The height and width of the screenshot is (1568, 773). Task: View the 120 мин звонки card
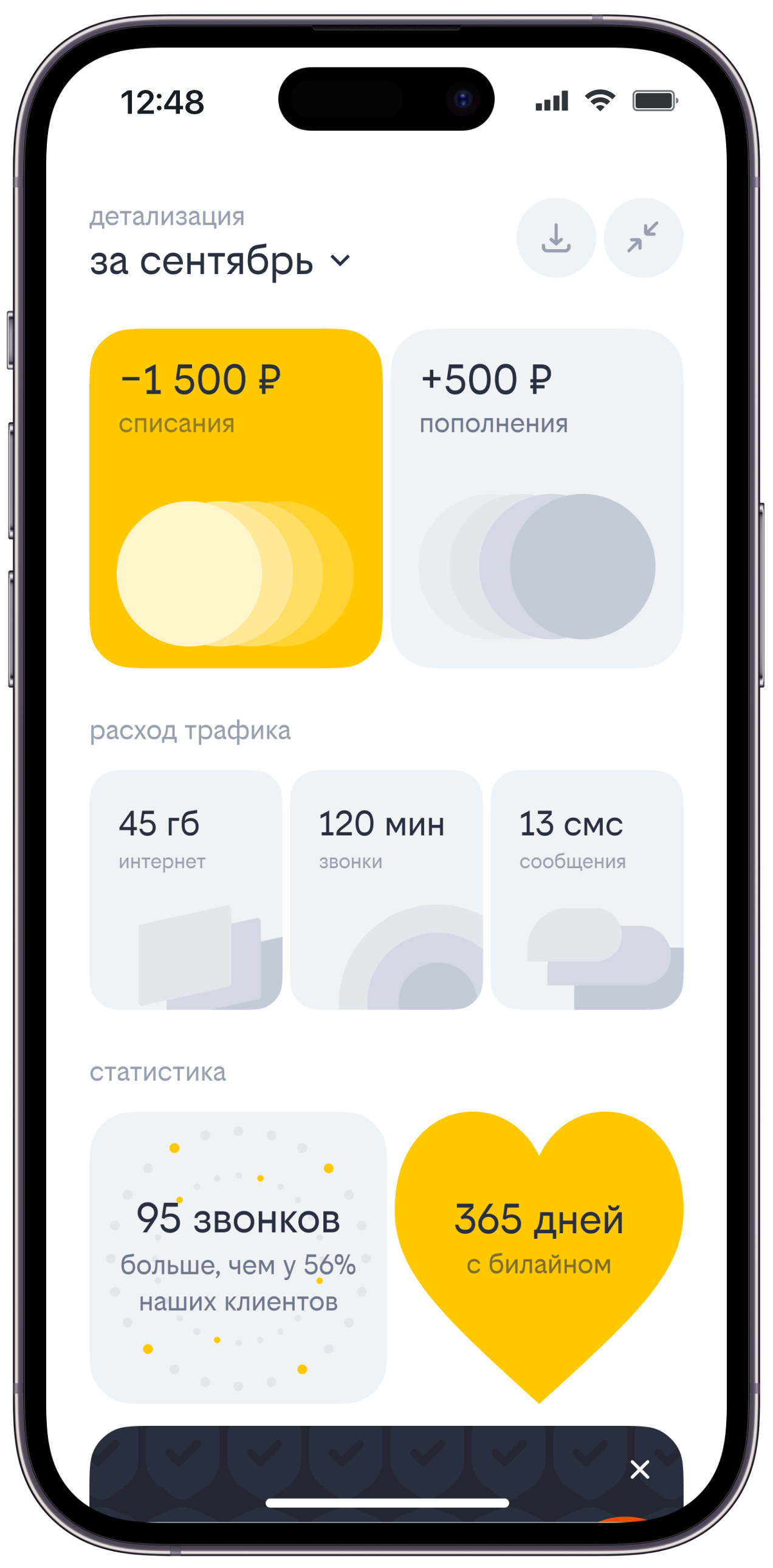[x=386, y=889]
